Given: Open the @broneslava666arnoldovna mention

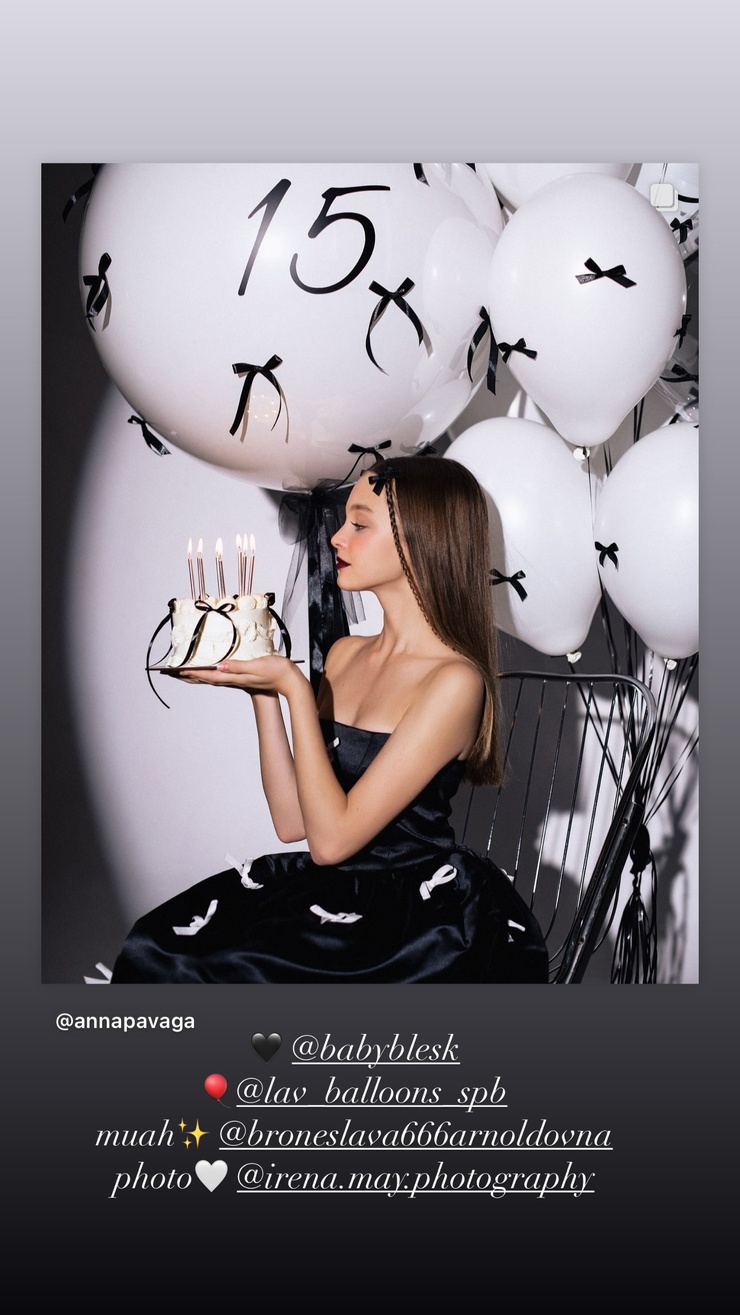Looking at the screenshot, I should click(x=415, y=1135).
